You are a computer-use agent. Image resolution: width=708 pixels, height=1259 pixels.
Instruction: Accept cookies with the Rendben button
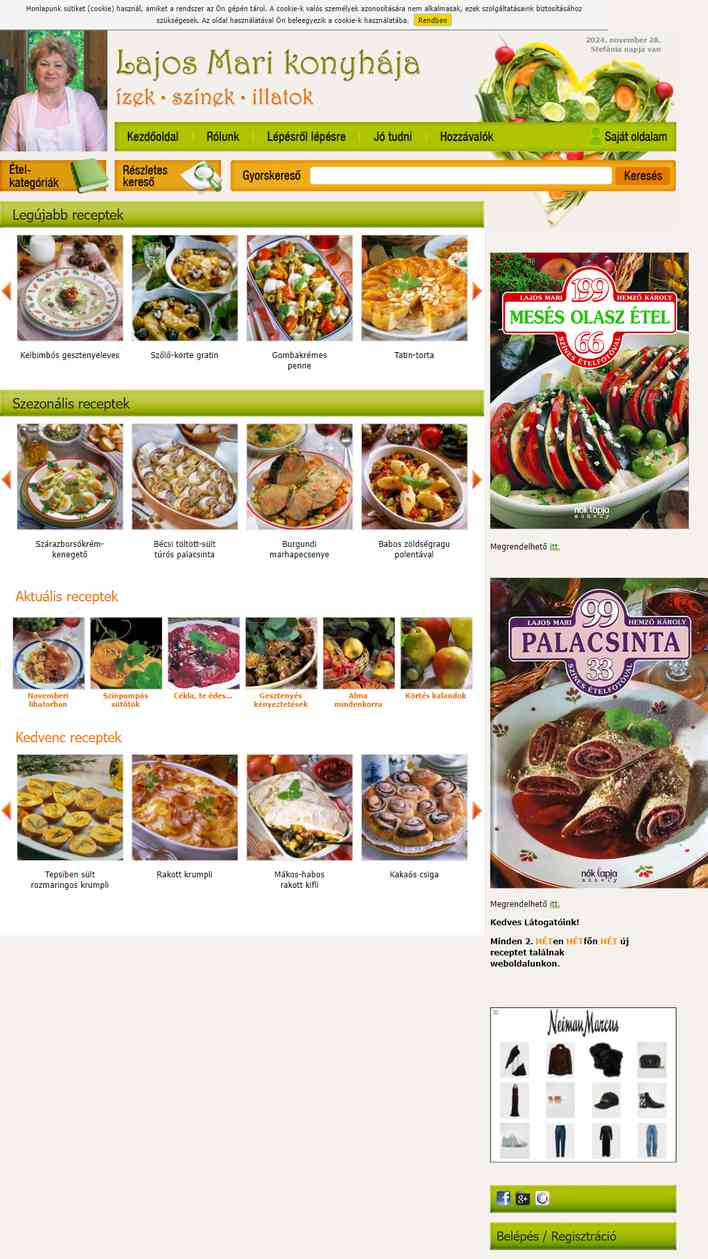pos(432,20)
